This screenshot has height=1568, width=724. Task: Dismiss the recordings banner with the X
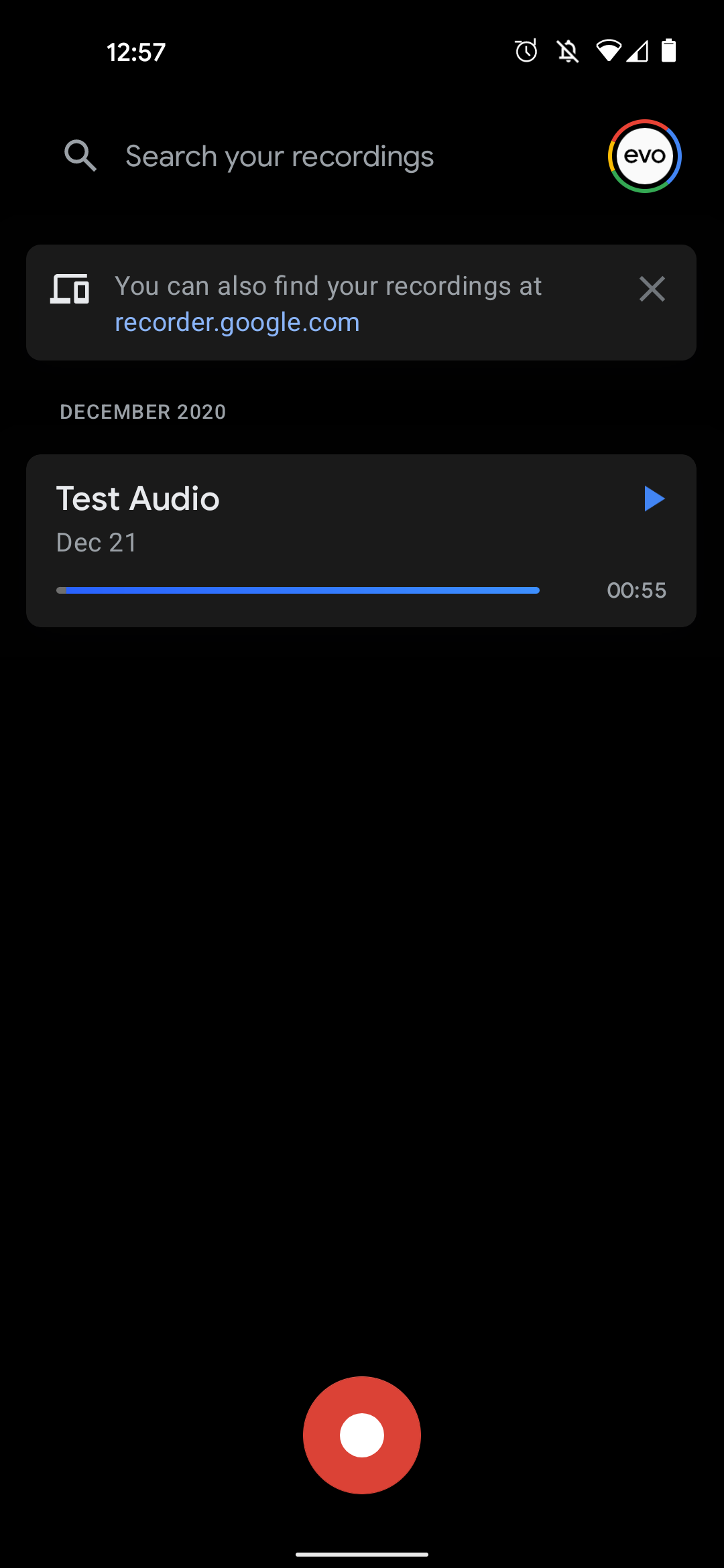pyautogui.click(x=652, y=289)
